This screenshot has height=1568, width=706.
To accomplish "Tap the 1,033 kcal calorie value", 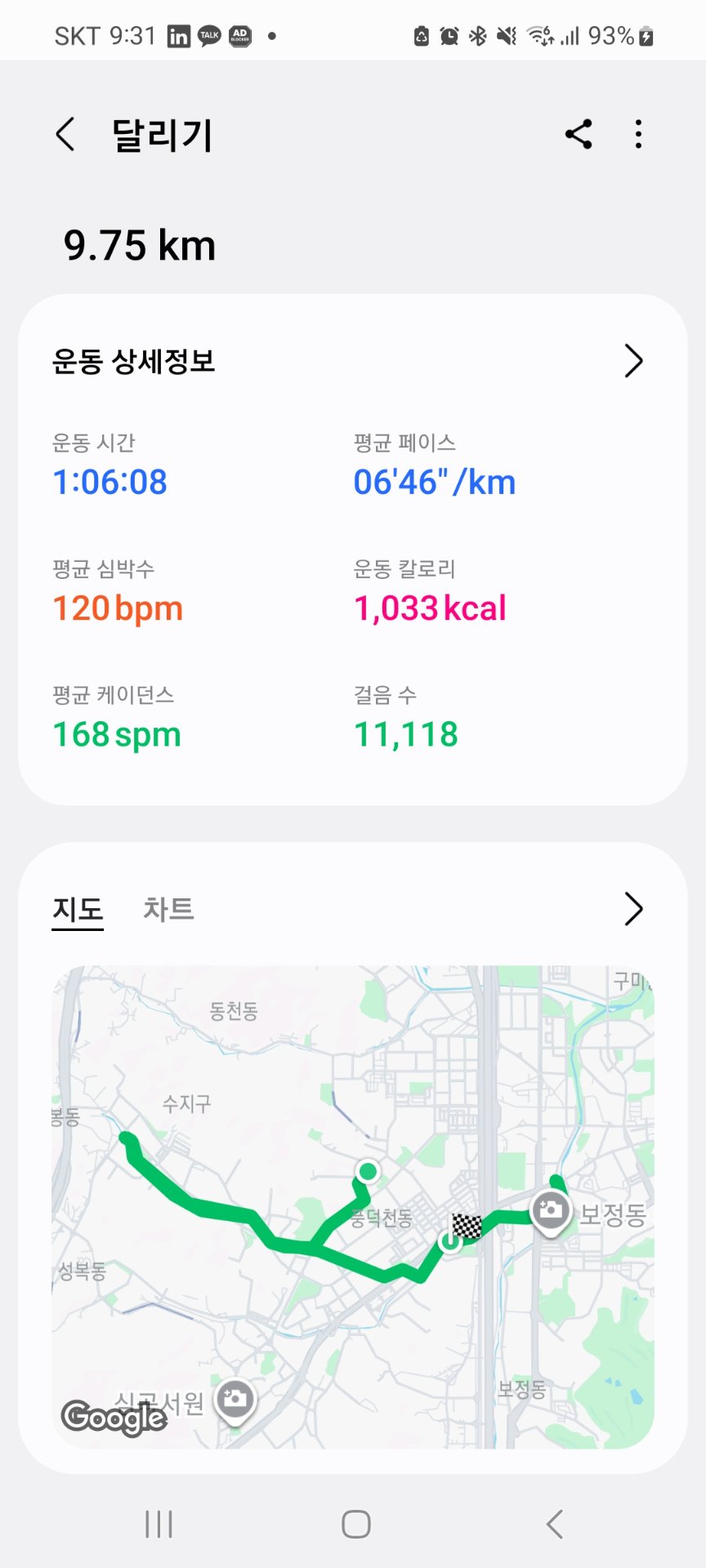I will click(x=431, y=608).
